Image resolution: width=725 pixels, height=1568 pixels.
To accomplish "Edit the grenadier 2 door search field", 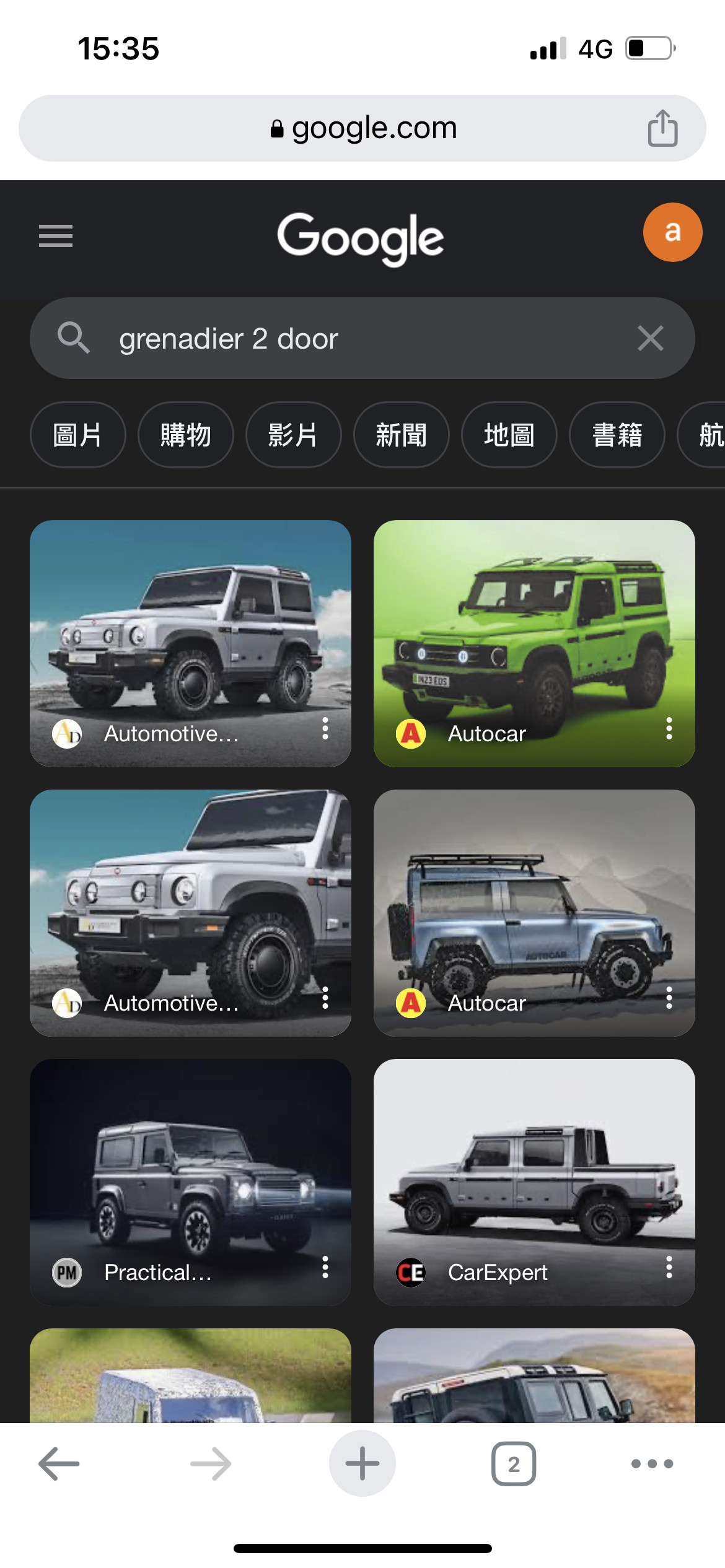I will click(x=359, y=338).
